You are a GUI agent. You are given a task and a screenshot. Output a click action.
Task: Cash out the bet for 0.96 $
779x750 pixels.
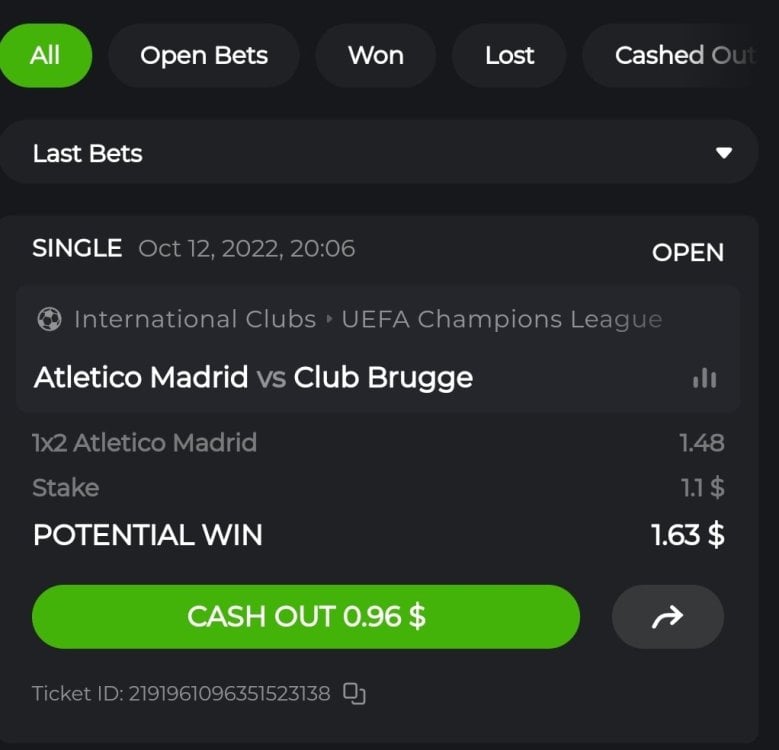[x=306, y=616]
